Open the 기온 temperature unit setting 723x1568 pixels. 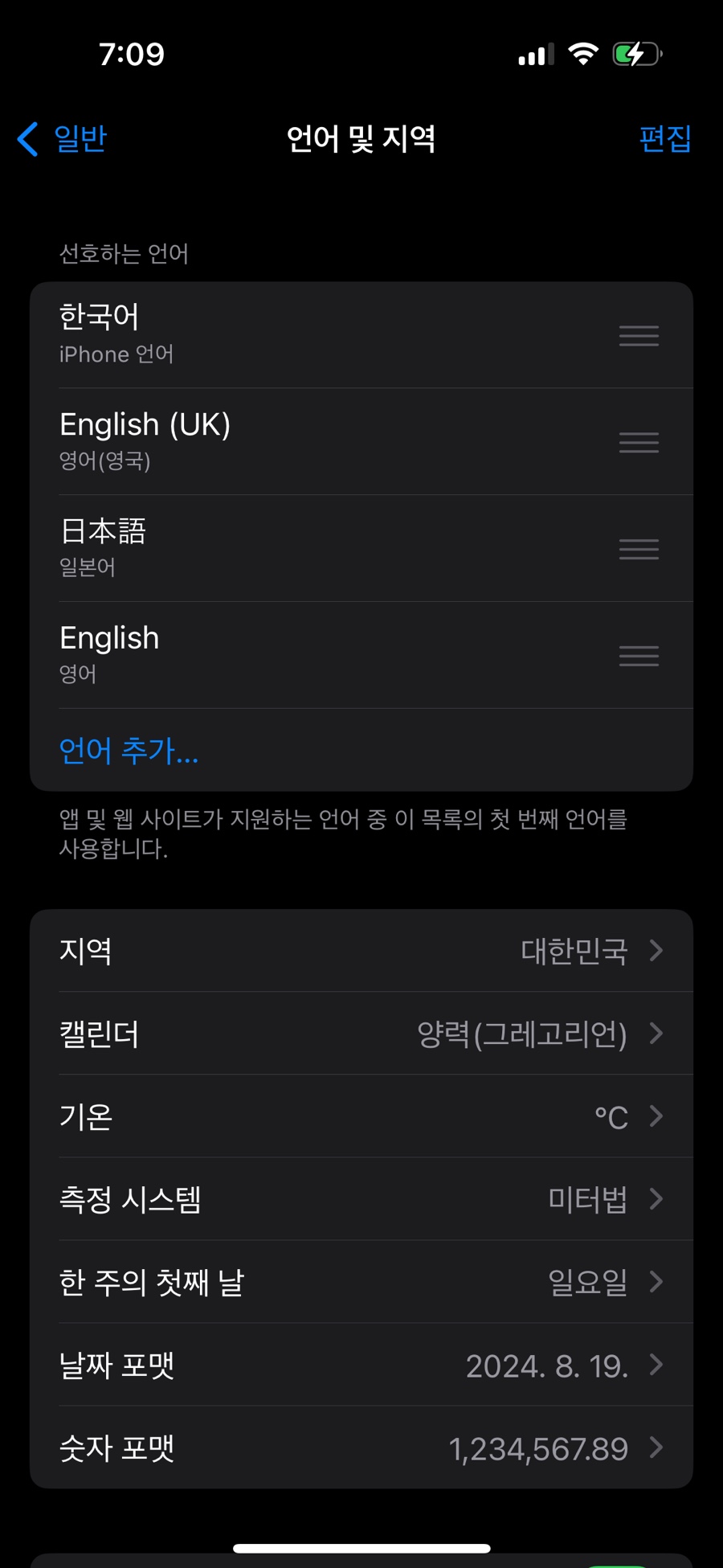(361, 1116)
